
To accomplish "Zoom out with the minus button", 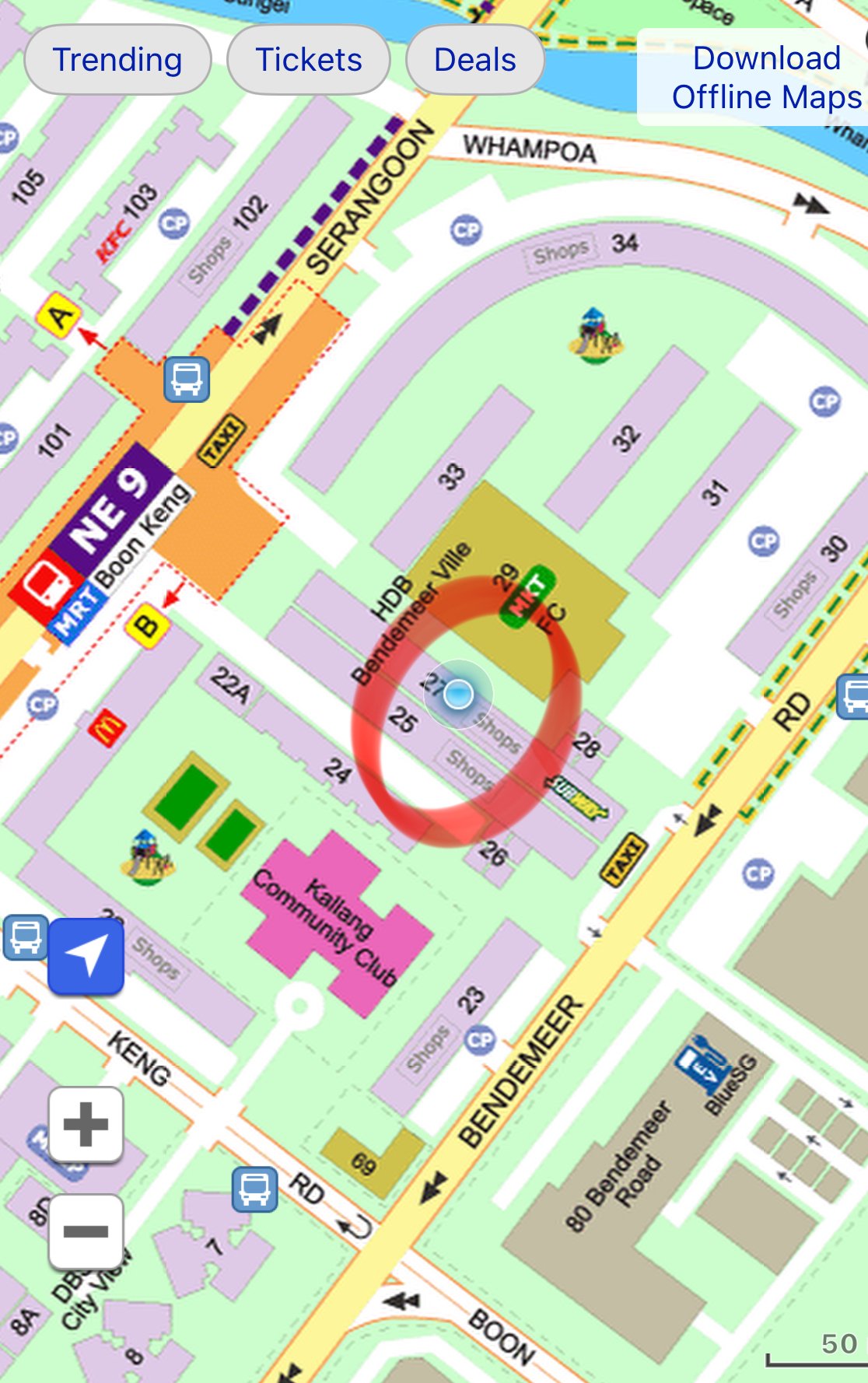I will click(x=86, y=1231).
